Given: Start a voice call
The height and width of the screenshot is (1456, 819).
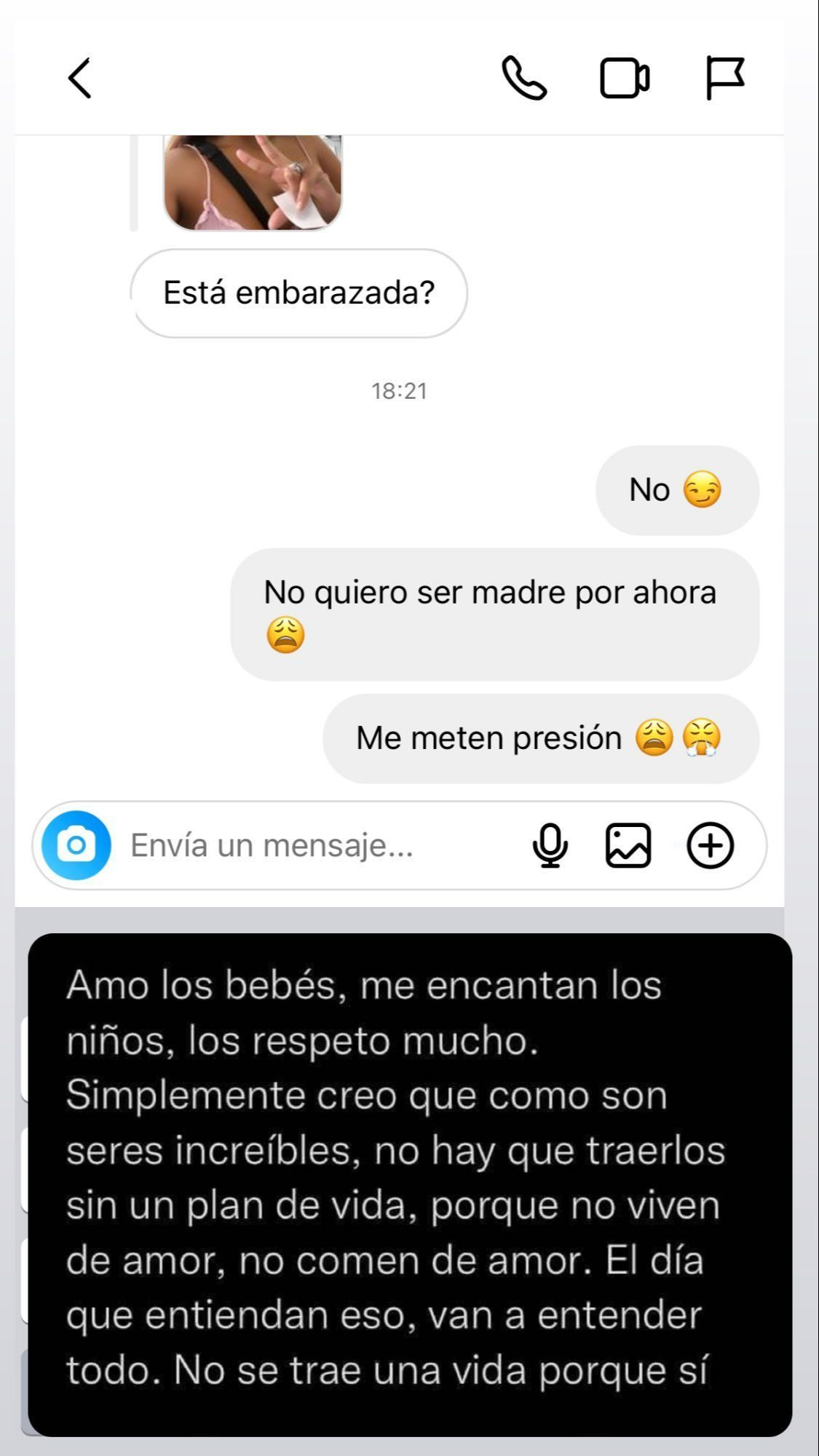Looking at the screenshot, I should [526, 80].
